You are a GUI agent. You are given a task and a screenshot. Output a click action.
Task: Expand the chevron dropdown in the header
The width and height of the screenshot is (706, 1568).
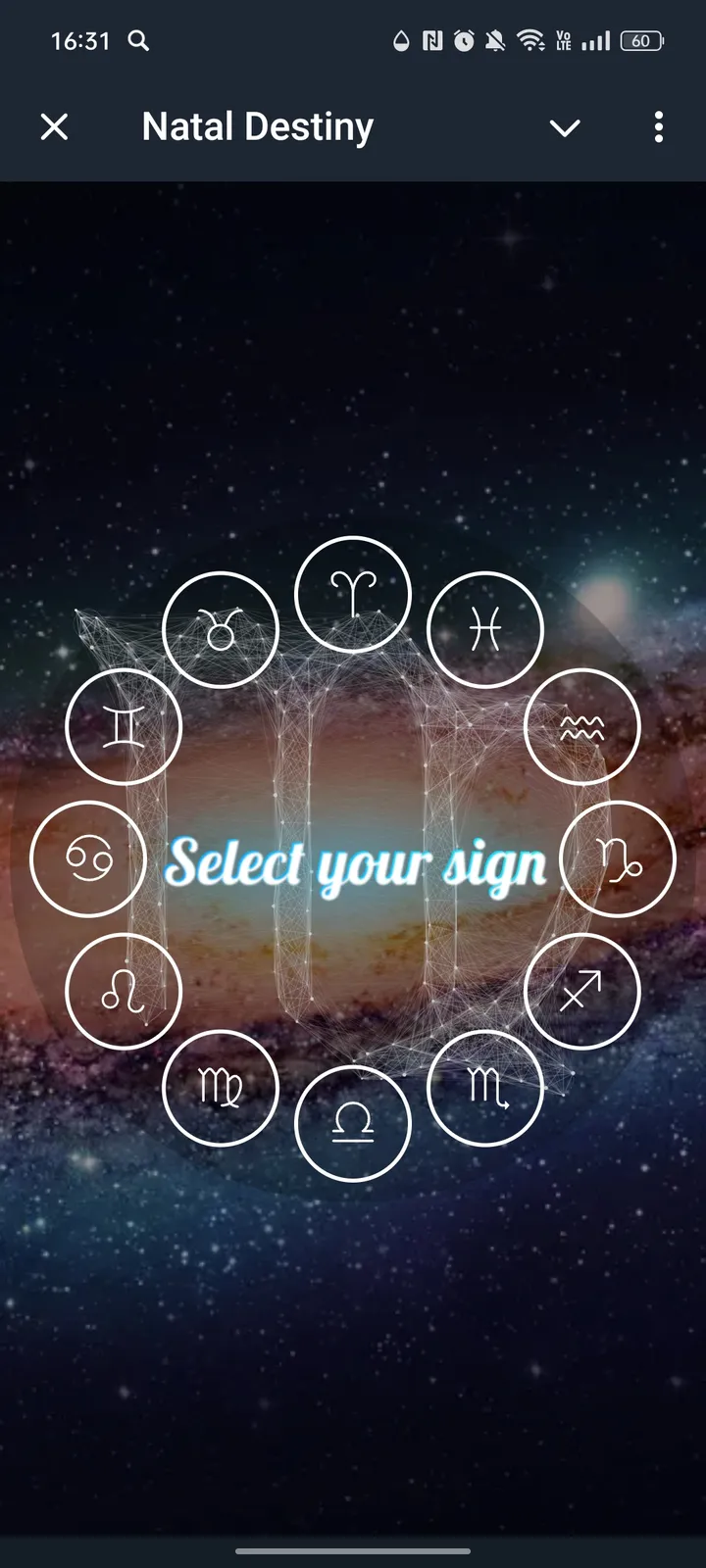[565, 127]
